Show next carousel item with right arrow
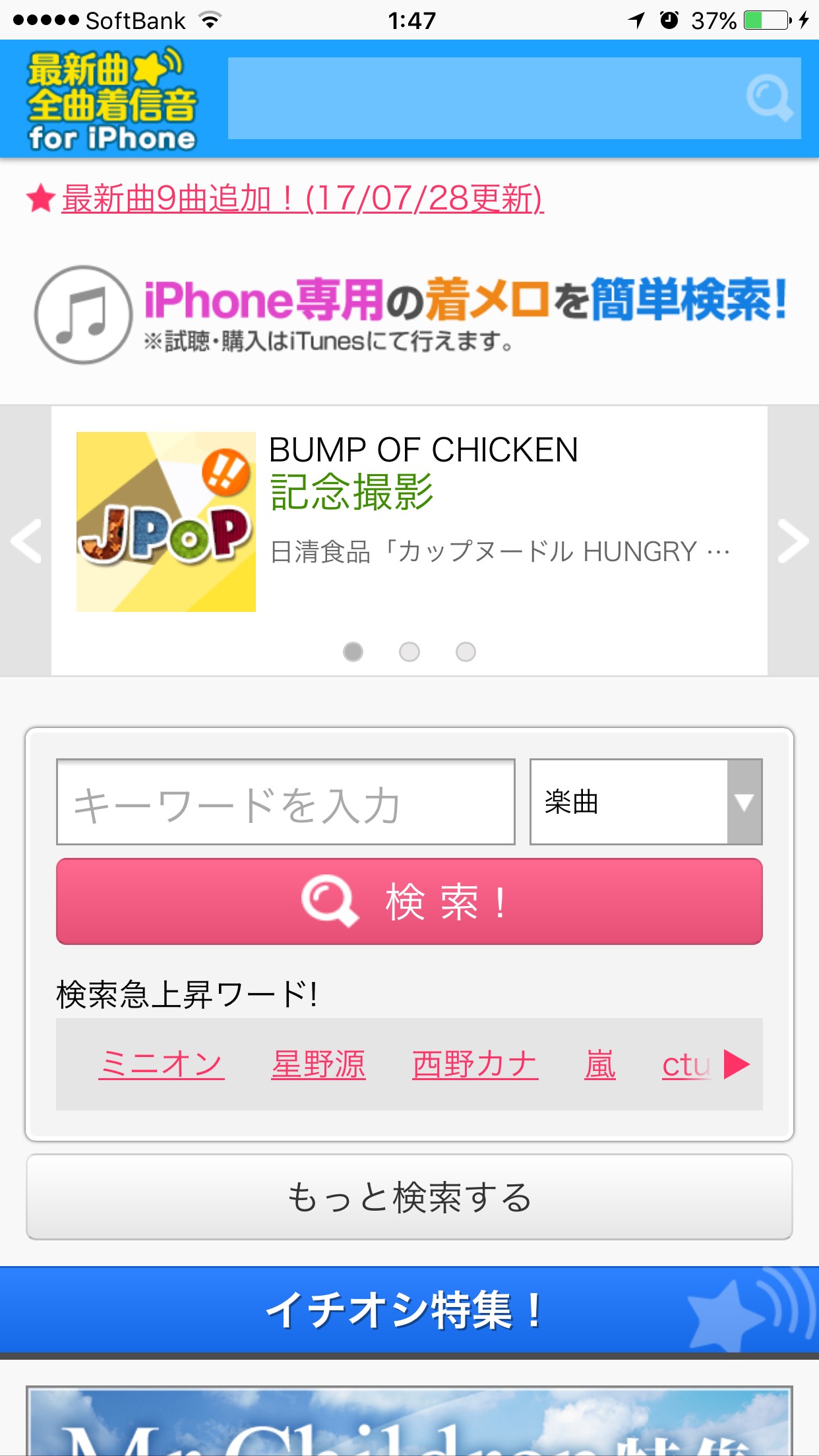 (793, 541)
